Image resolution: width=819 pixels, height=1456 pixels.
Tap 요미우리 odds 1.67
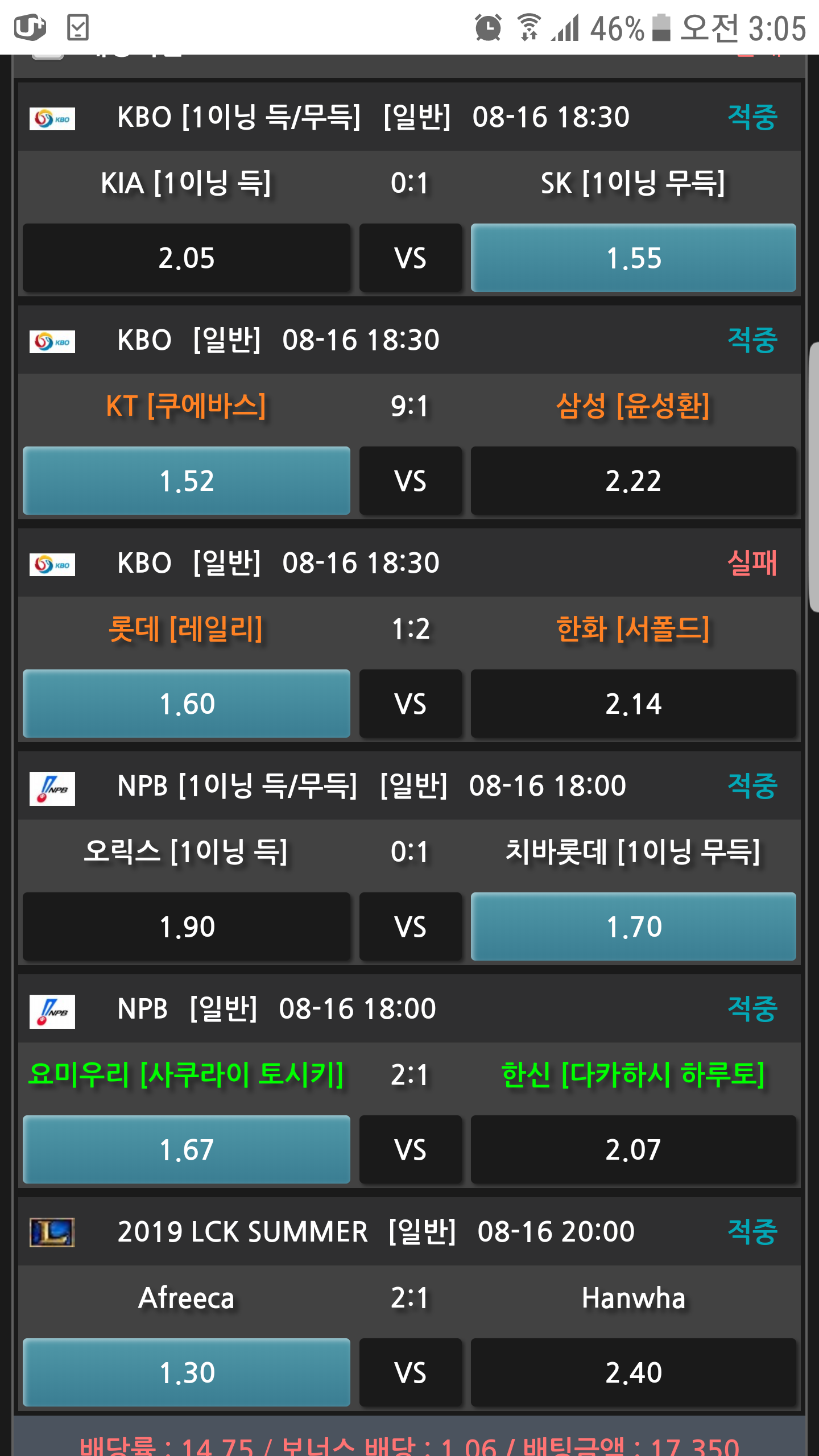[187, 1149]
